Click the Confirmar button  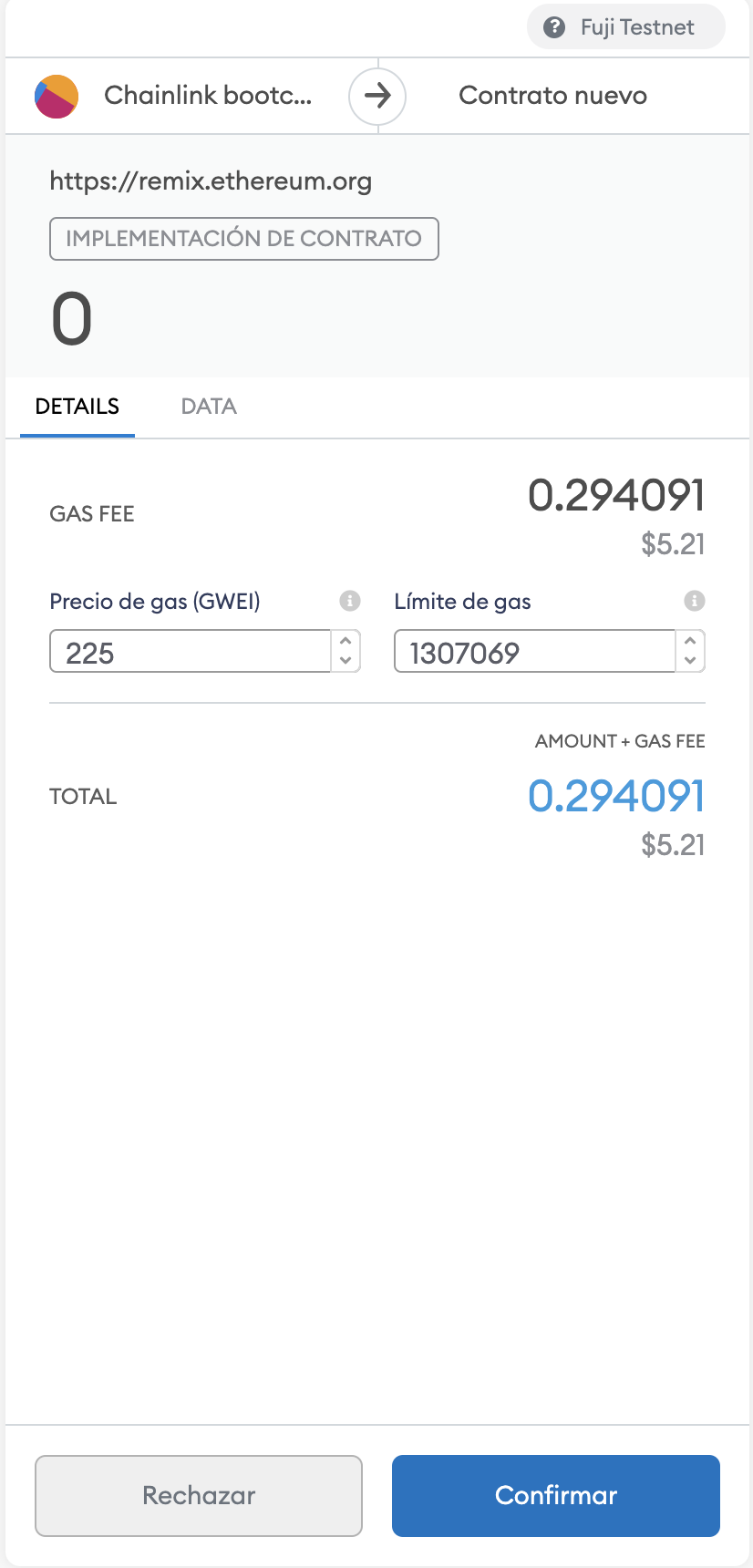click(555, 1495)
